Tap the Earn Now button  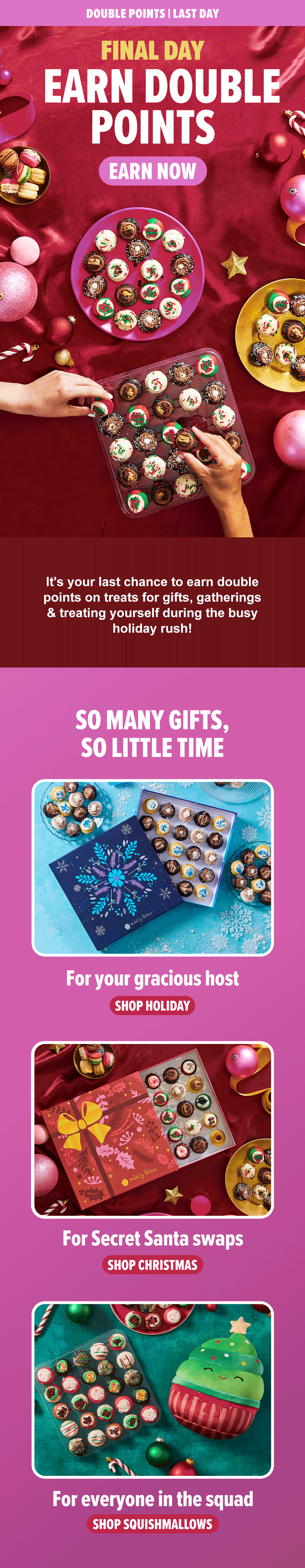[x=152, y=171]
